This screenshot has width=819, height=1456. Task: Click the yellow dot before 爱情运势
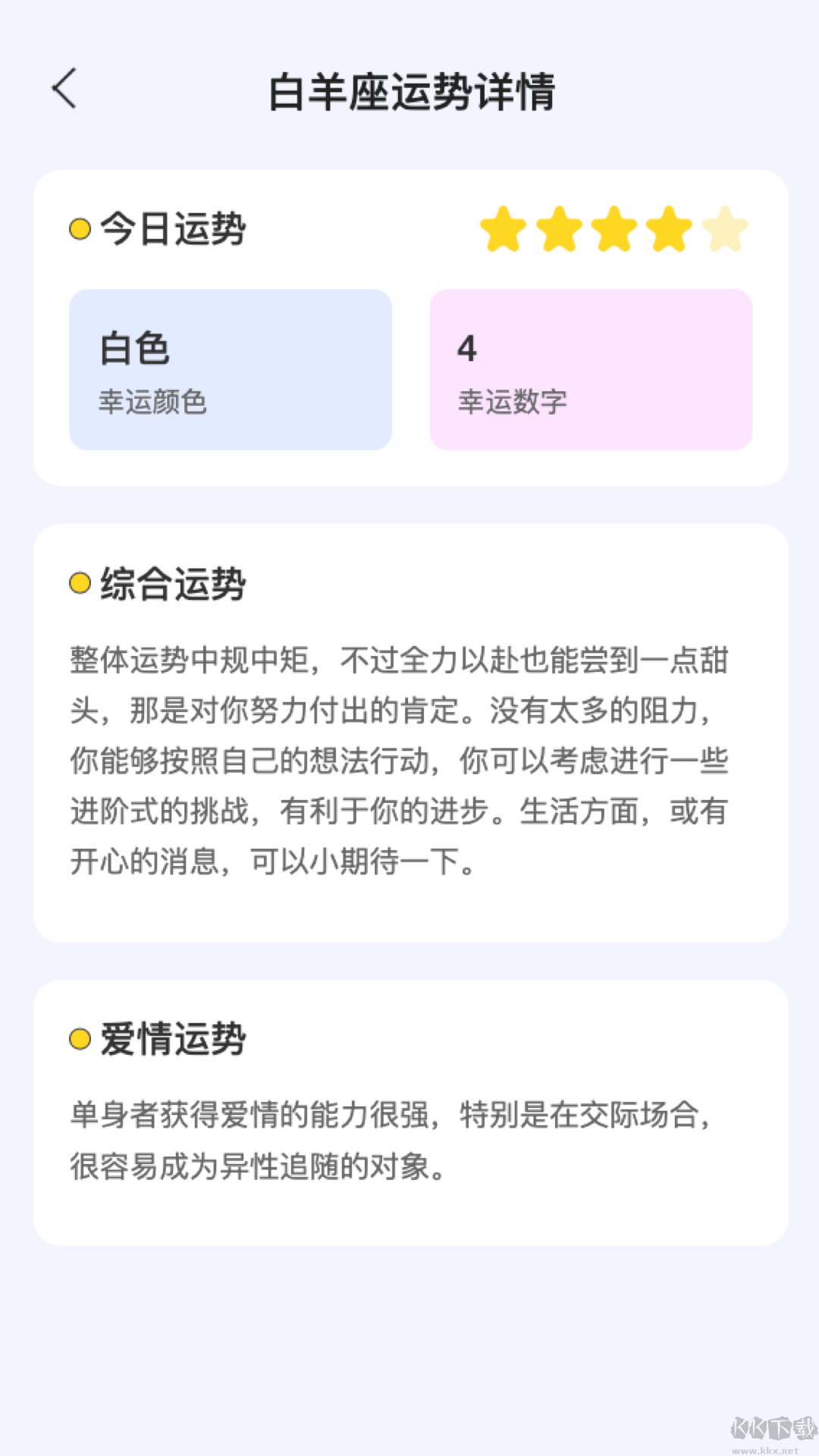pos(78,1040)
